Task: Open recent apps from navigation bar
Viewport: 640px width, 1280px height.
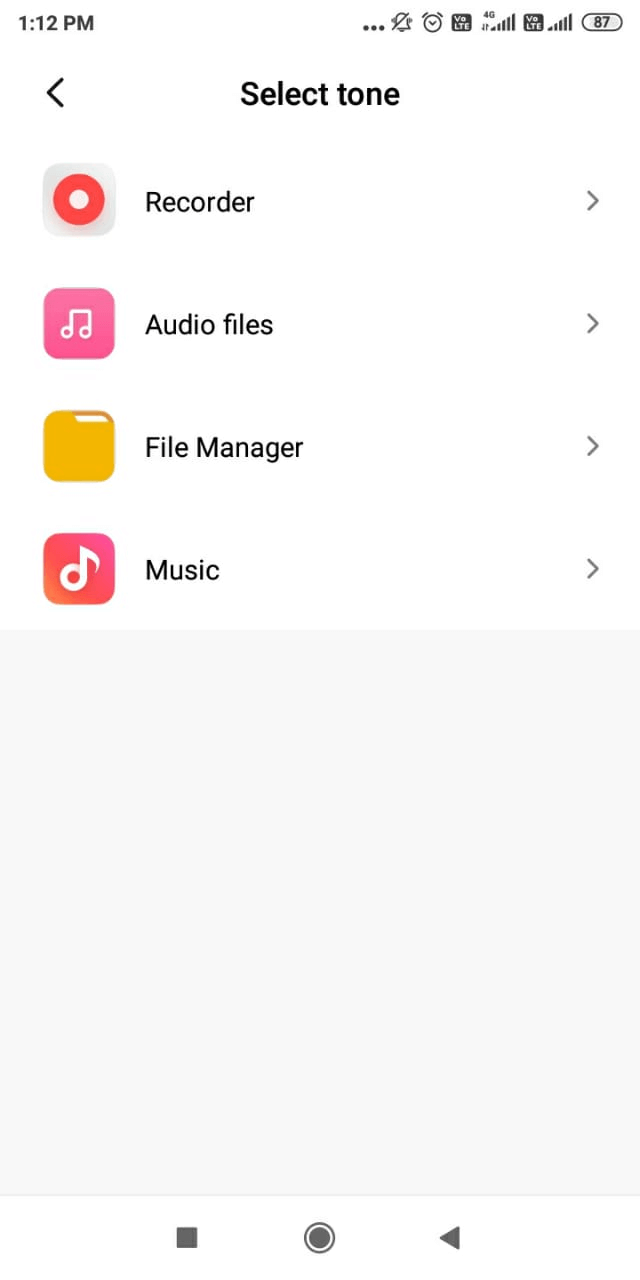Action: point(187,1238)
